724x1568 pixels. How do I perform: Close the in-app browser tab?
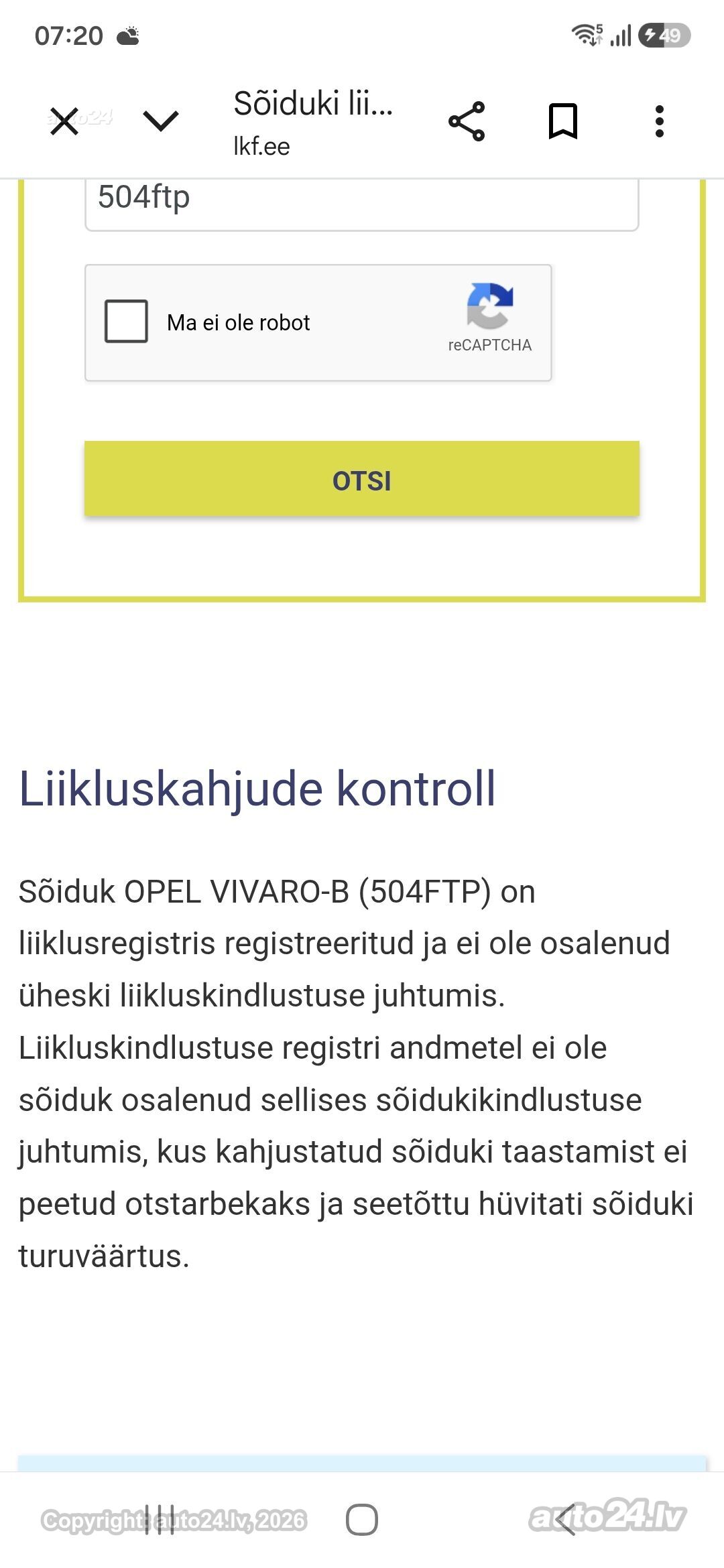[x=64, y=121]
